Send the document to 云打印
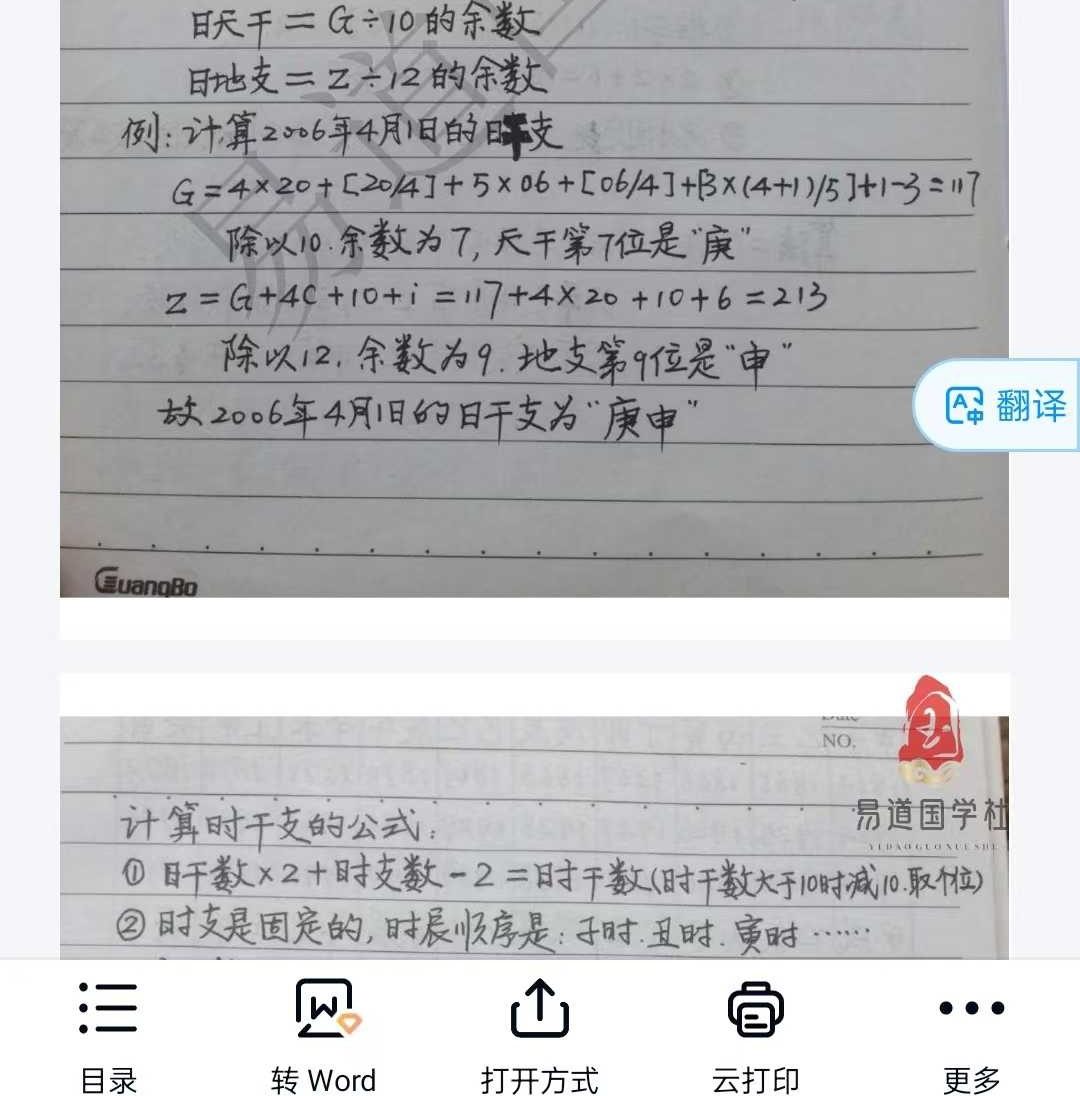The image size is (1080, 1096). point(755,1035)
